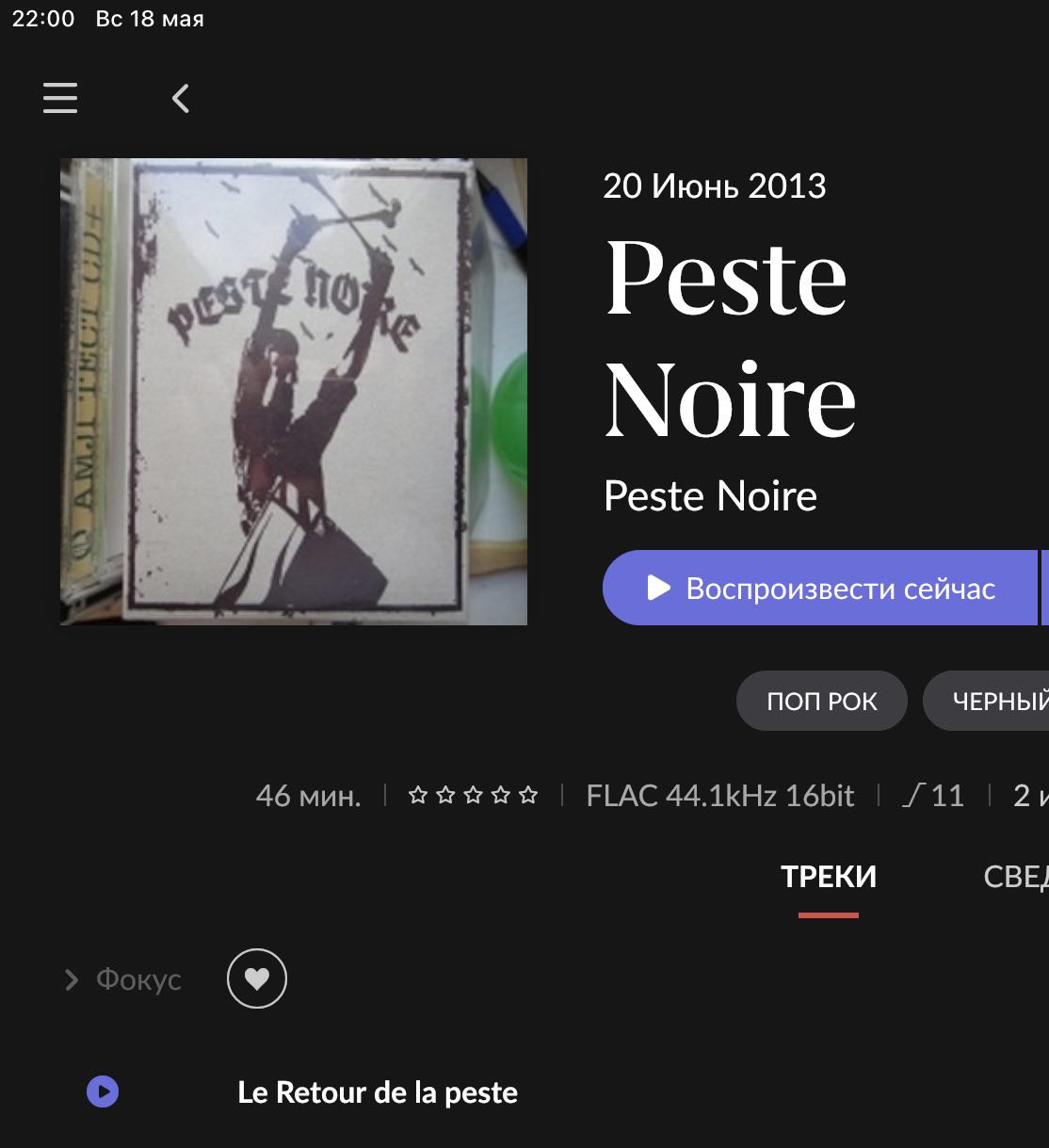Switch to the СВЕД tab
The image size is (1049, 1148).
click(1015, 877)
